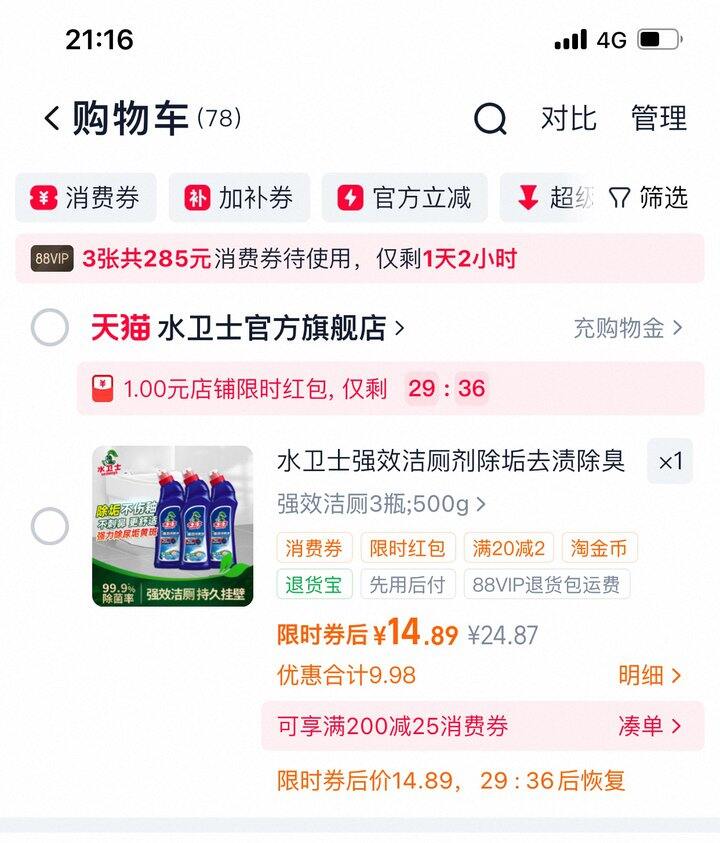Tap 充购物金 to top up
Screen dimensions: 720x843
pos(627,328)
